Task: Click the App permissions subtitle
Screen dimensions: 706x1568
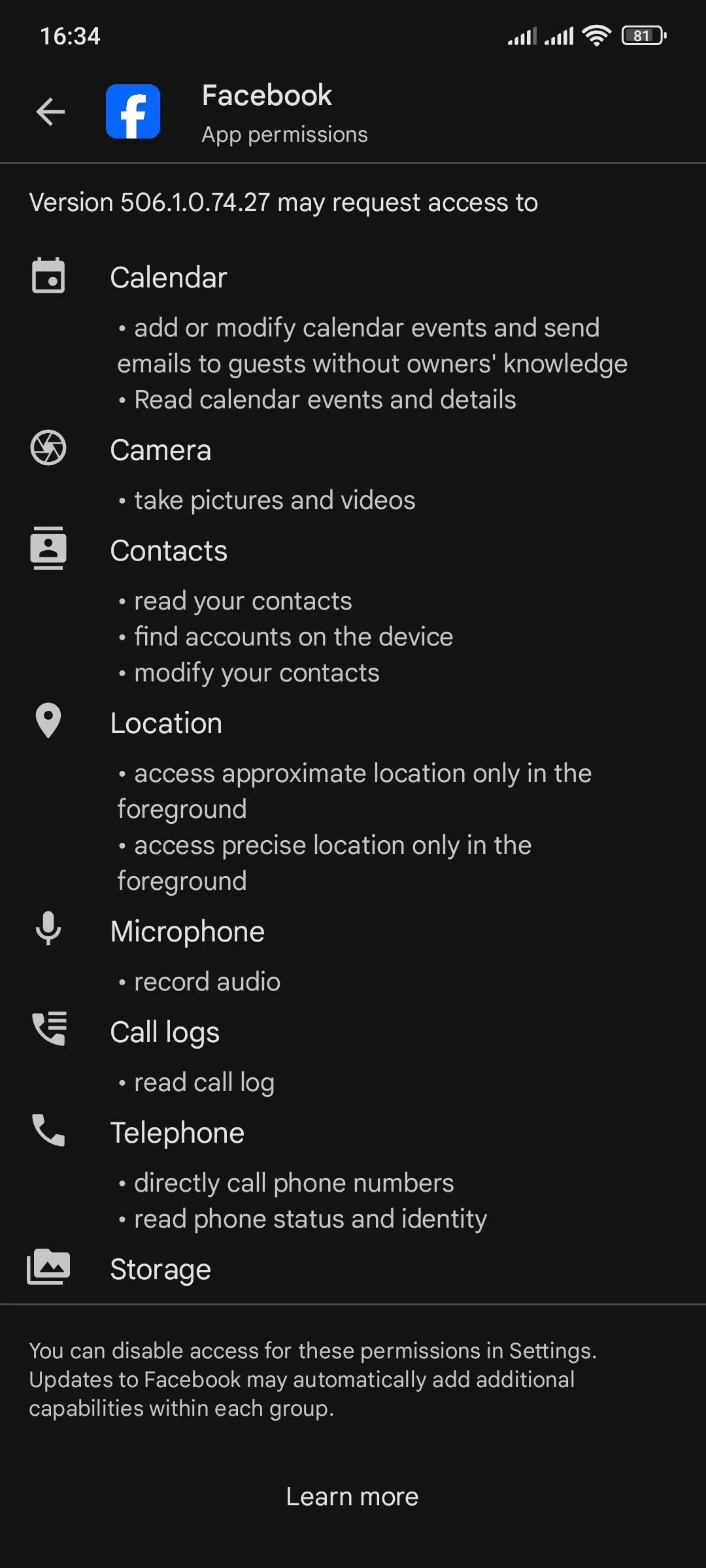Action: point(284,133)
